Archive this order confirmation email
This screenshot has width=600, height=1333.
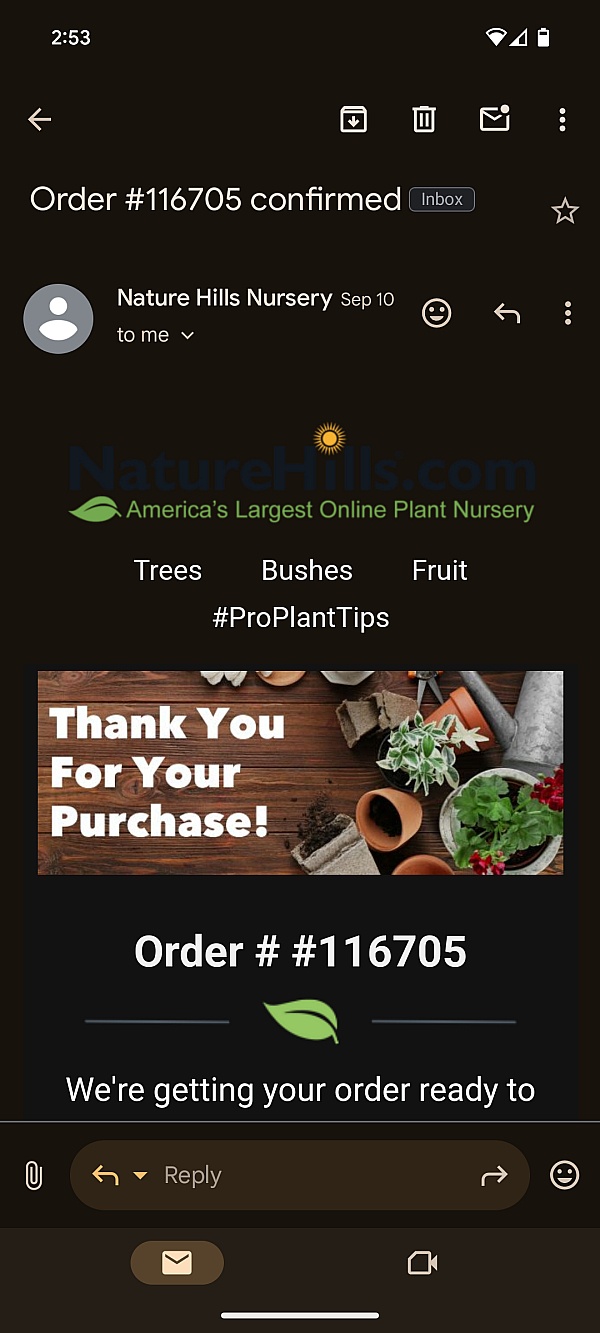(353, 120)
